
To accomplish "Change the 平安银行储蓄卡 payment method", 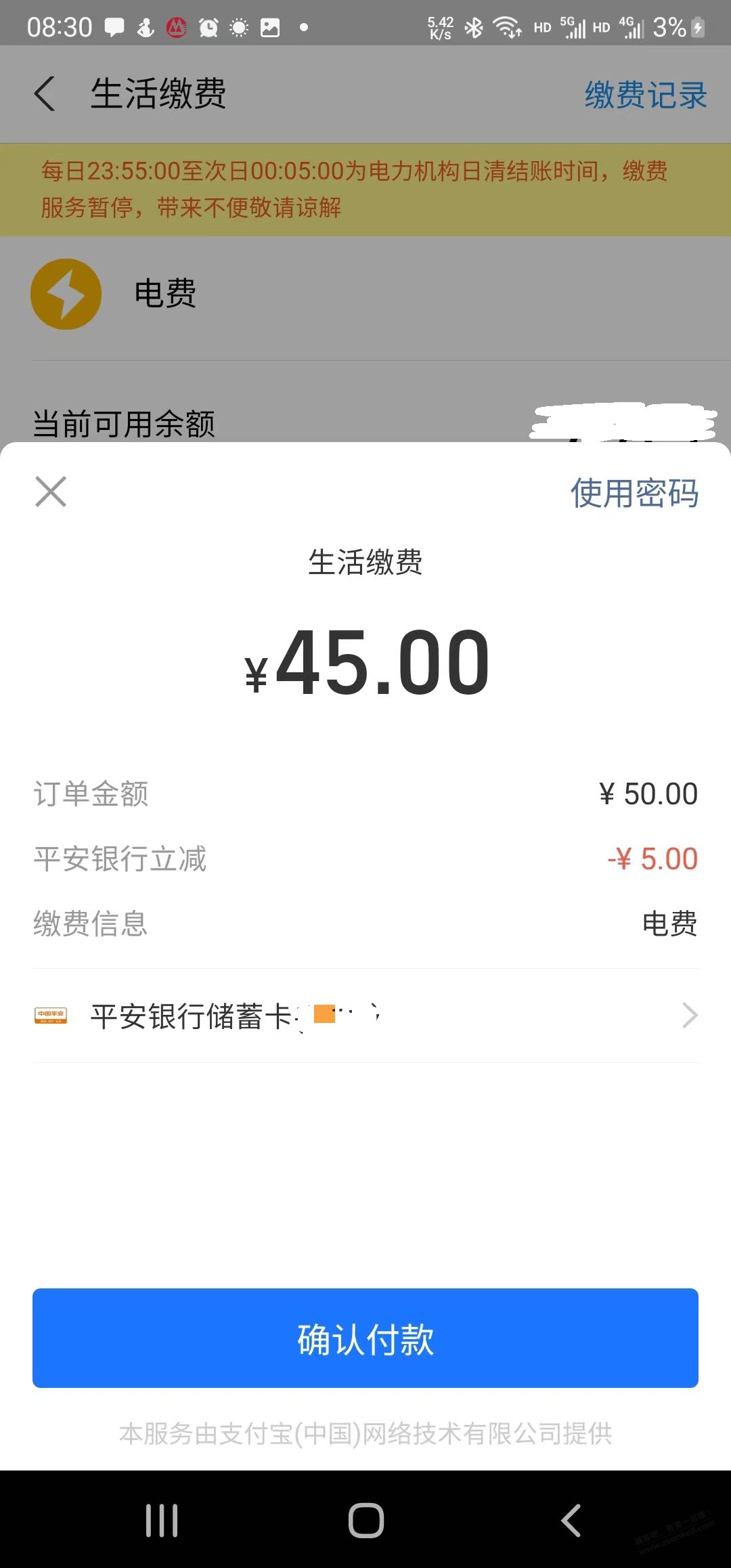I will coord(365,1016).
